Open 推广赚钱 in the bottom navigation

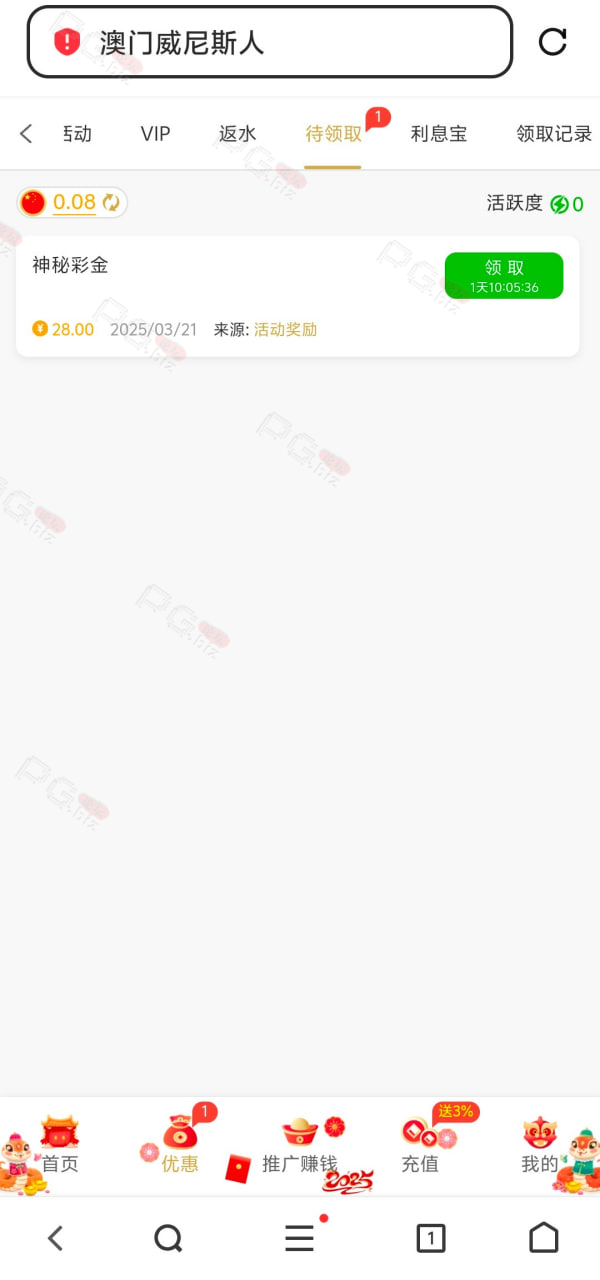point(300,1147)
